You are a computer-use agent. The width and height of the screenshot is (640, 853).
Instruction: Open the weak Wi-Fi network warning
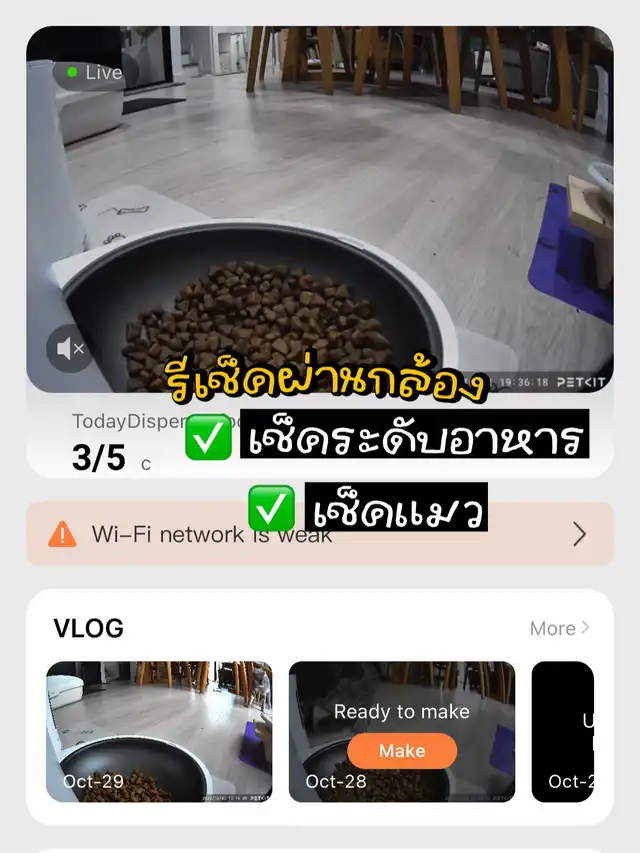coord(319,534)
